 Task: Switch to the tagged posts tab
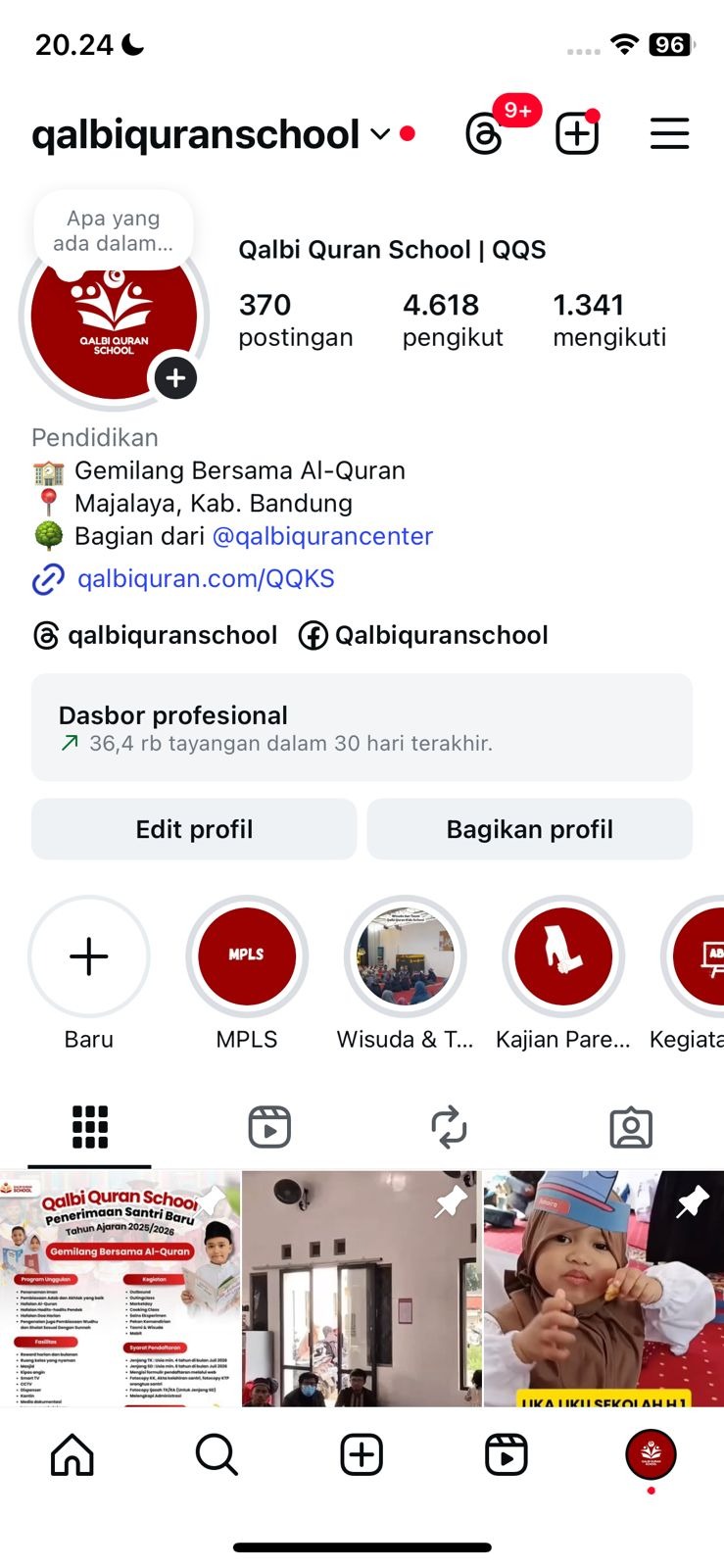[631, 1127]
